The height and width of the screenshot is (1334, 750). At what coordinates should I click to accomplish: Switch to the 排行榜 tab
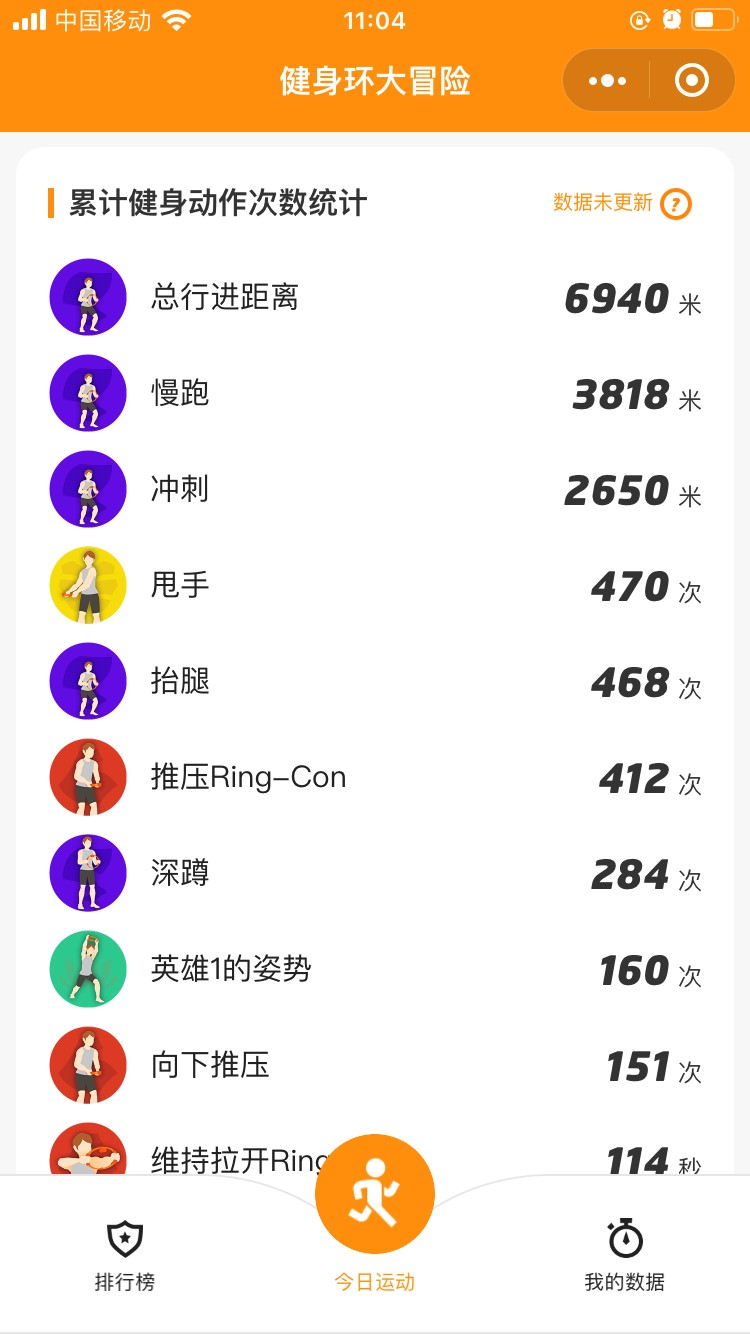[x=125, y=1255]
